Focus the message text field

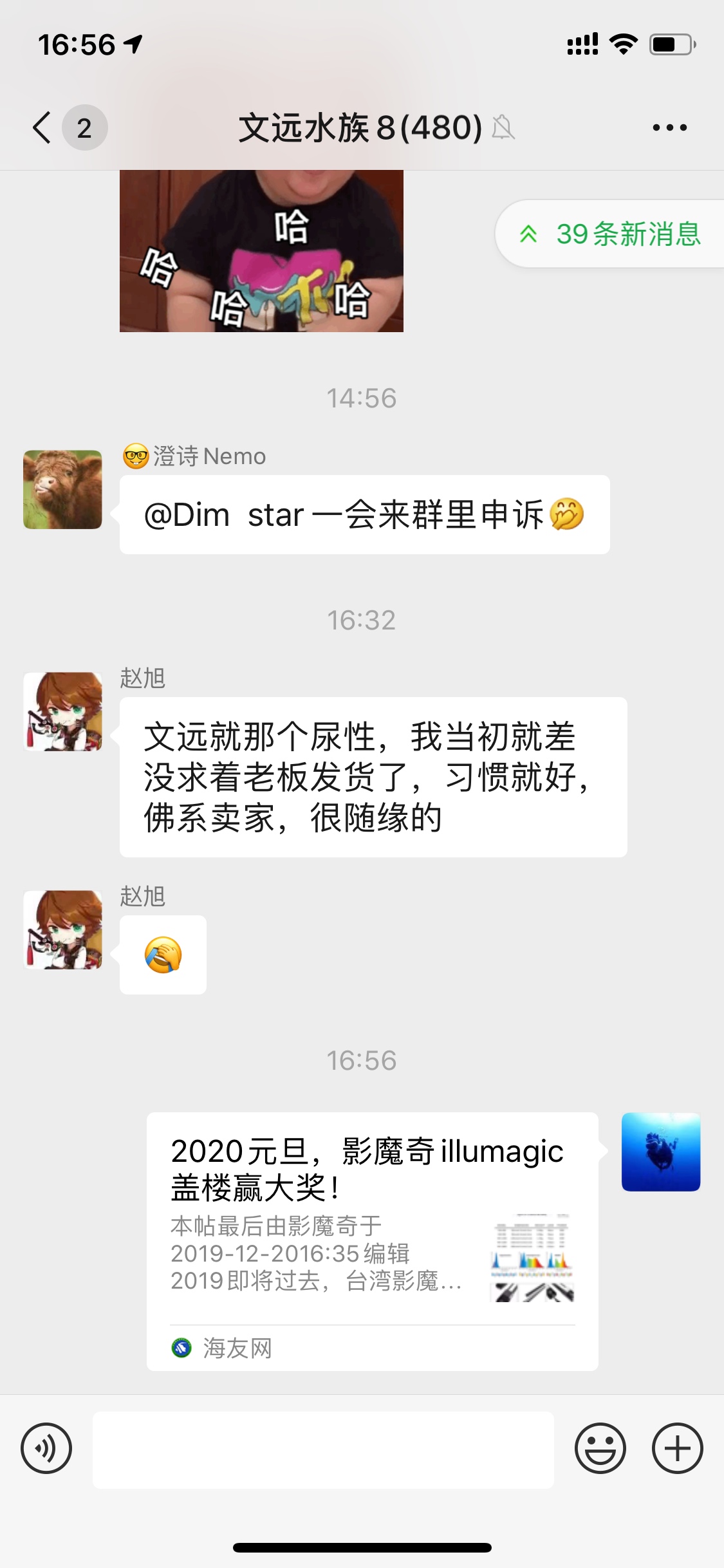click(x=323, y=1450)
